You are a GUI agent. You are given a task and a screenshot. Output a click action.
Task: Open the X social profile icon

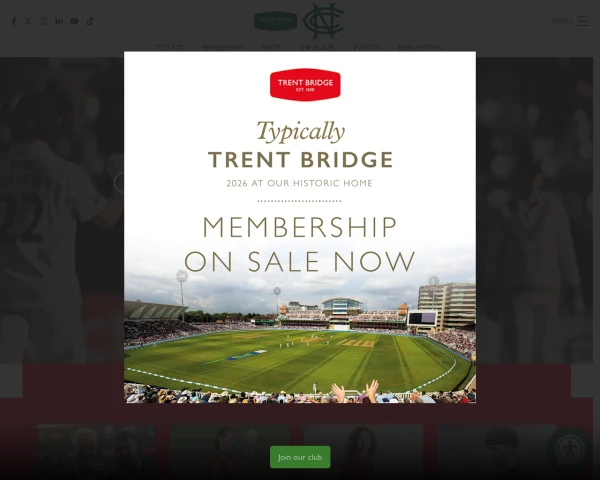pos(28,21)
